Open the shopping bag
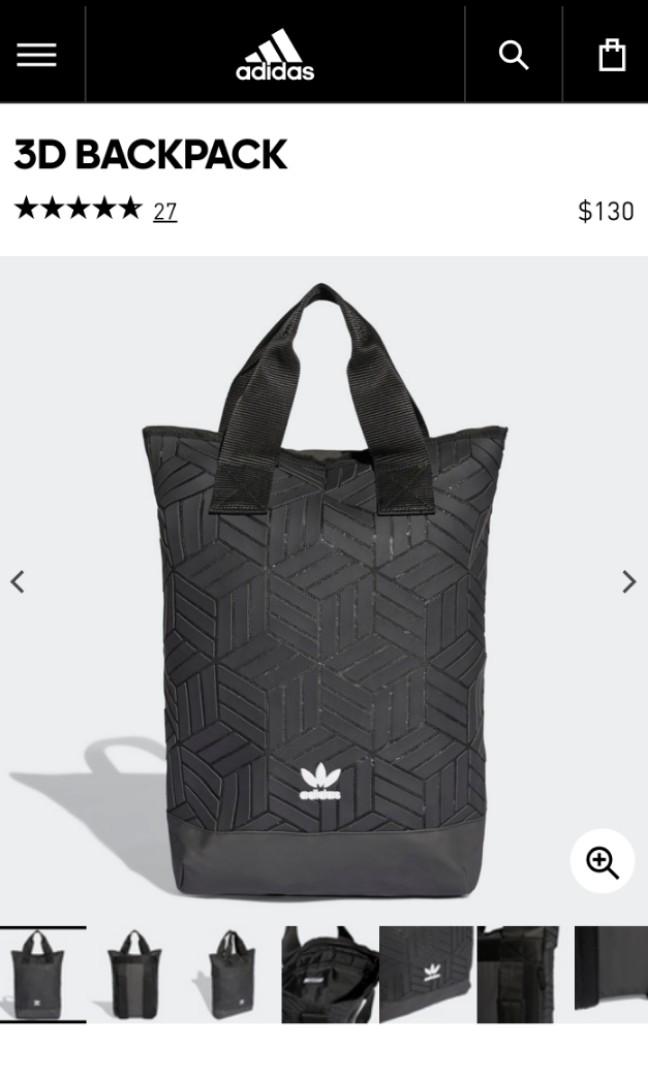 coord(611,55)
